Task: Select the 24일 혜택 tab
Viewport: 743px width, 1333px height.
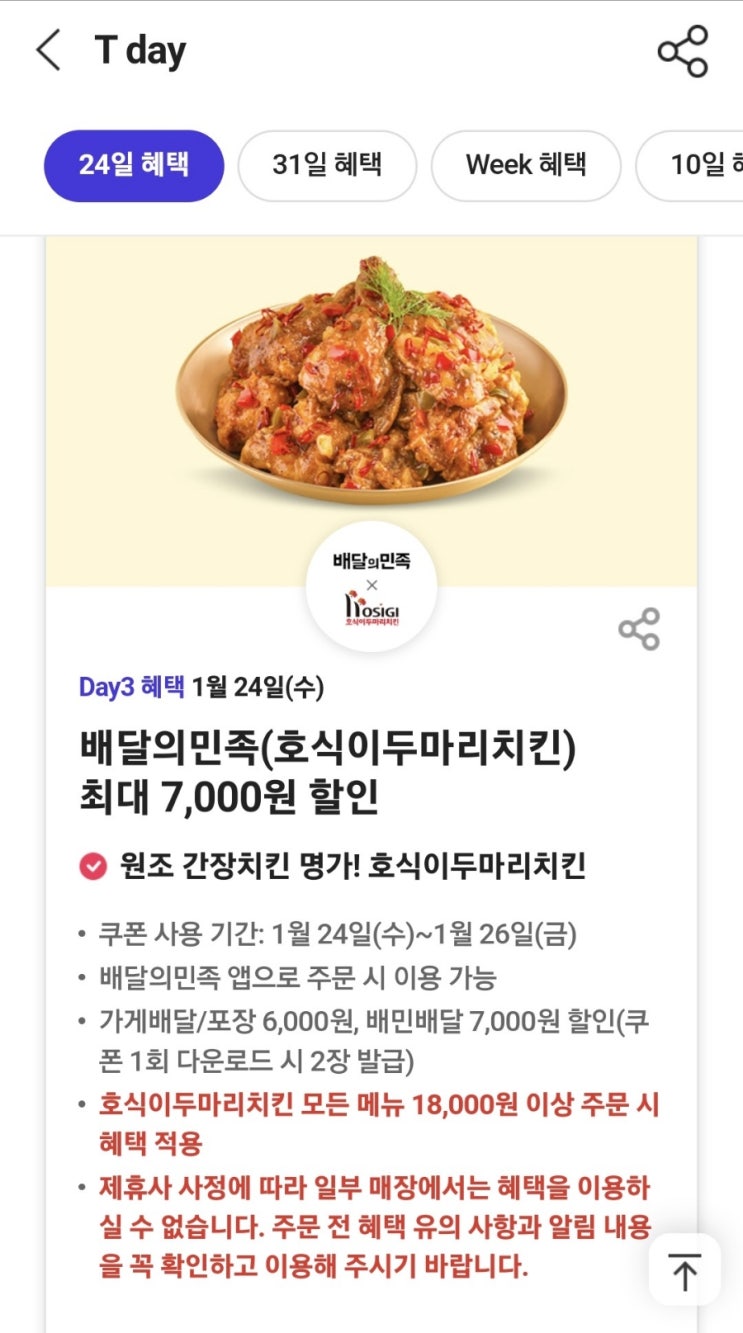Action: click(x=133, y=165)
